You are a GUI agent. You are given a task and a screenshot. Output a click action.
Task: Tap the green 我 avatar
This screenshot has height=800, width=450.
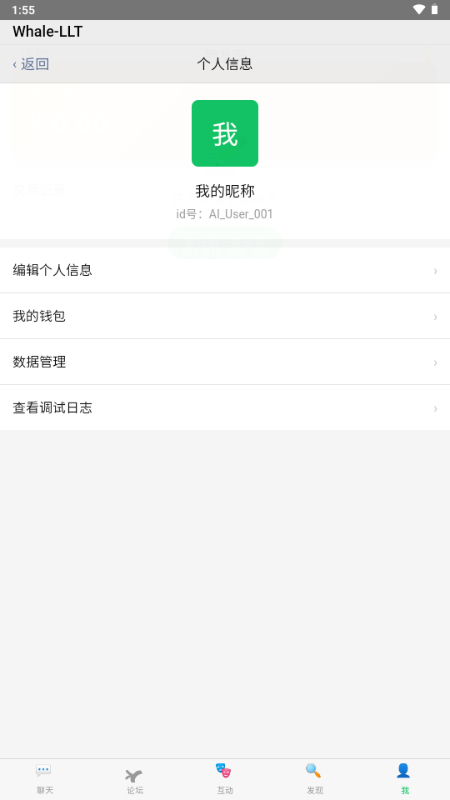[225, 133]
